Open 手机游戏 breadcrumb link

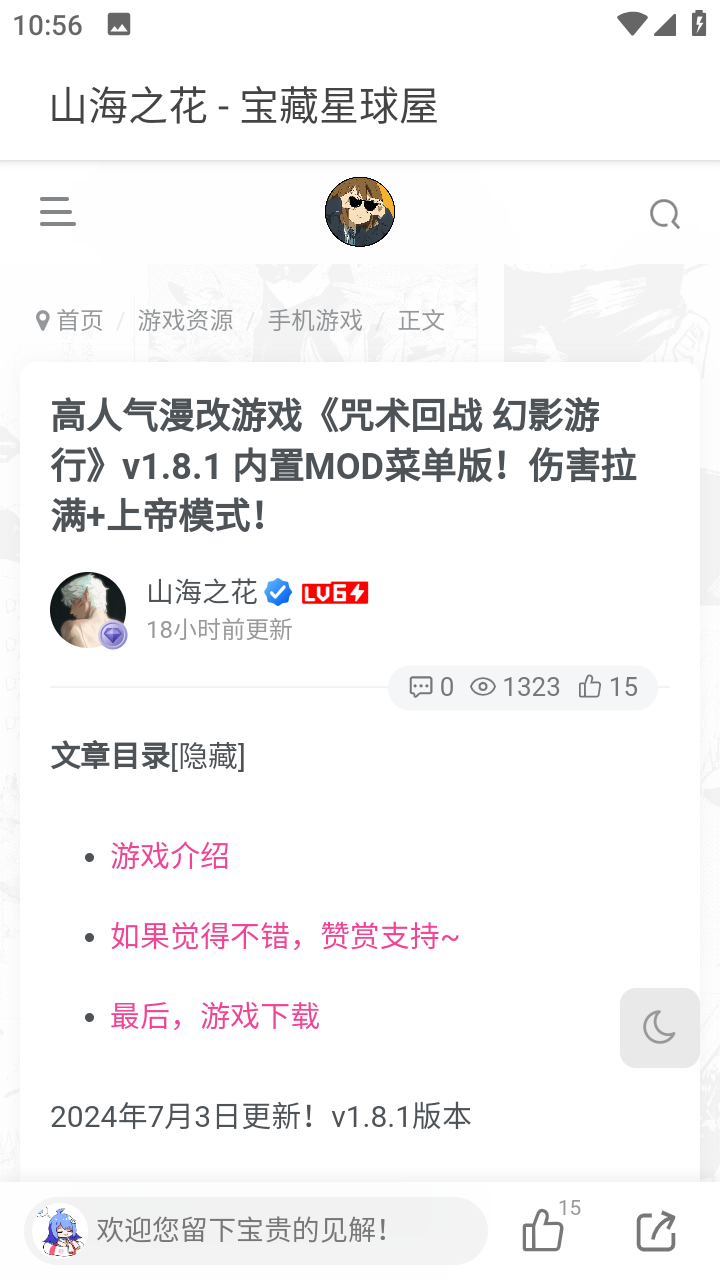(x=315, y=320)
